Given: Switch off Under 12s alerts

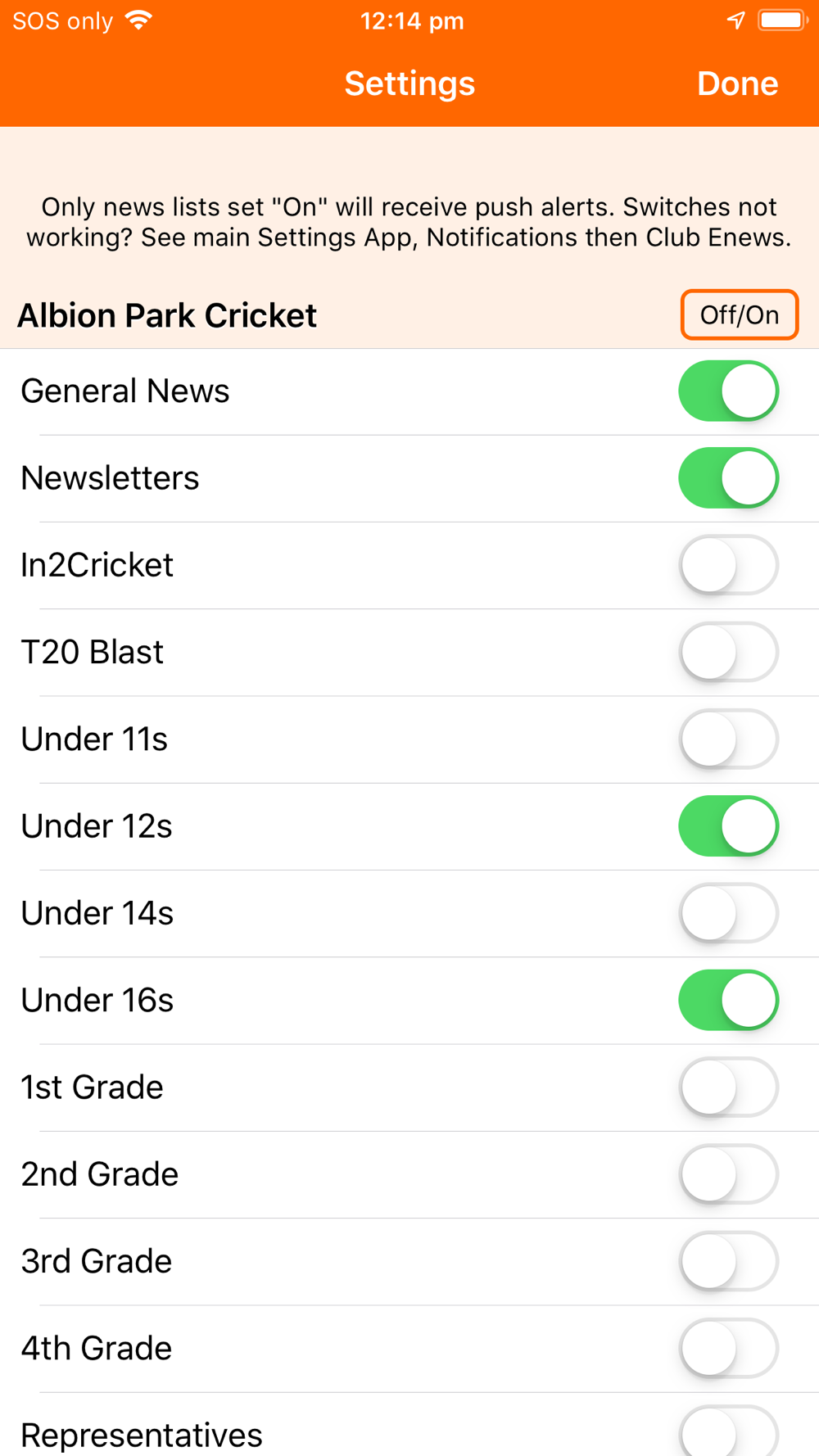Looking at the screenshot, I should pyautogui.click(x=728, y=826).
